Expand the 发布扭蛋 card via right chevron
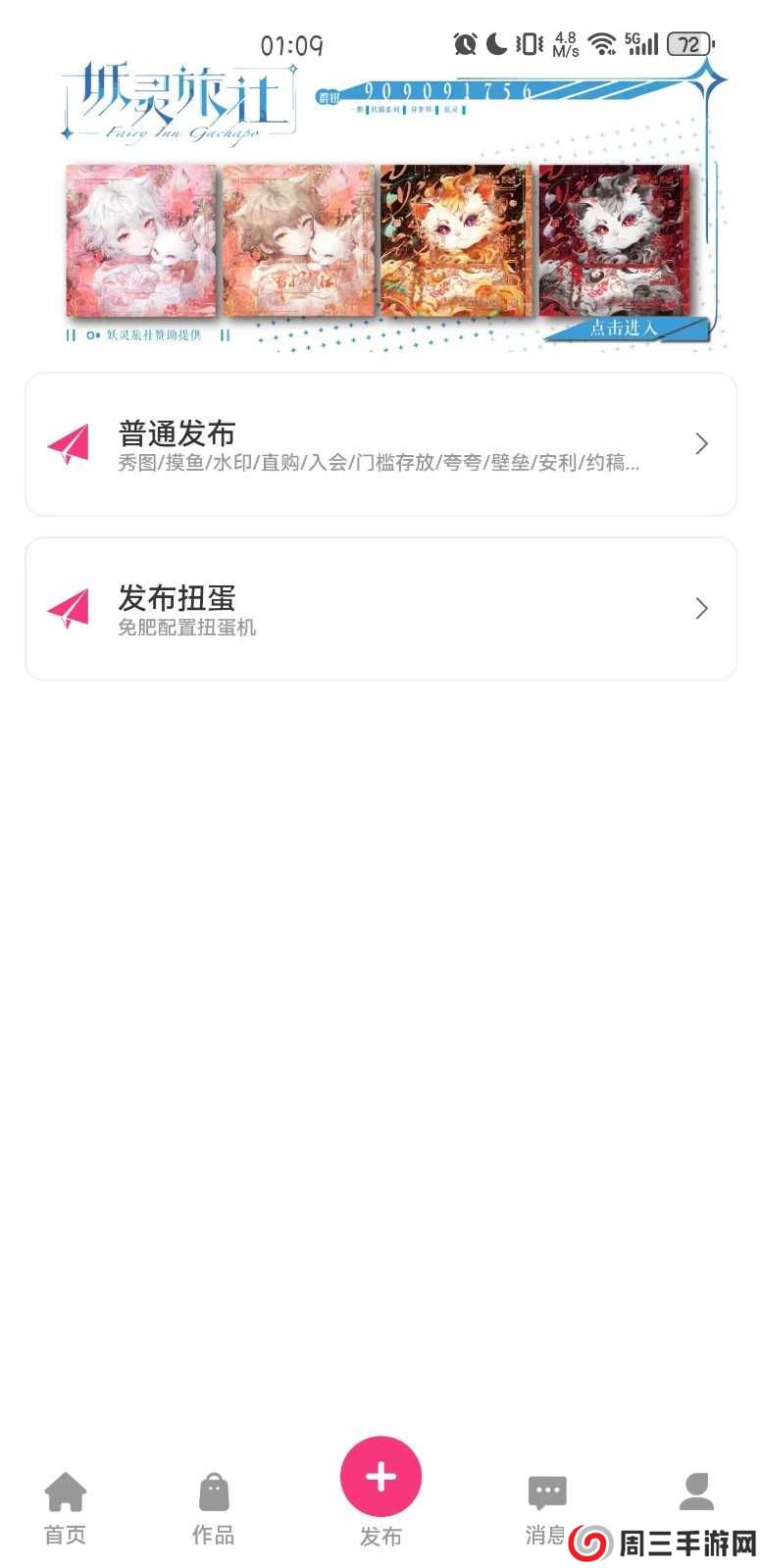 pyautogui.click(x=701, y=608)
